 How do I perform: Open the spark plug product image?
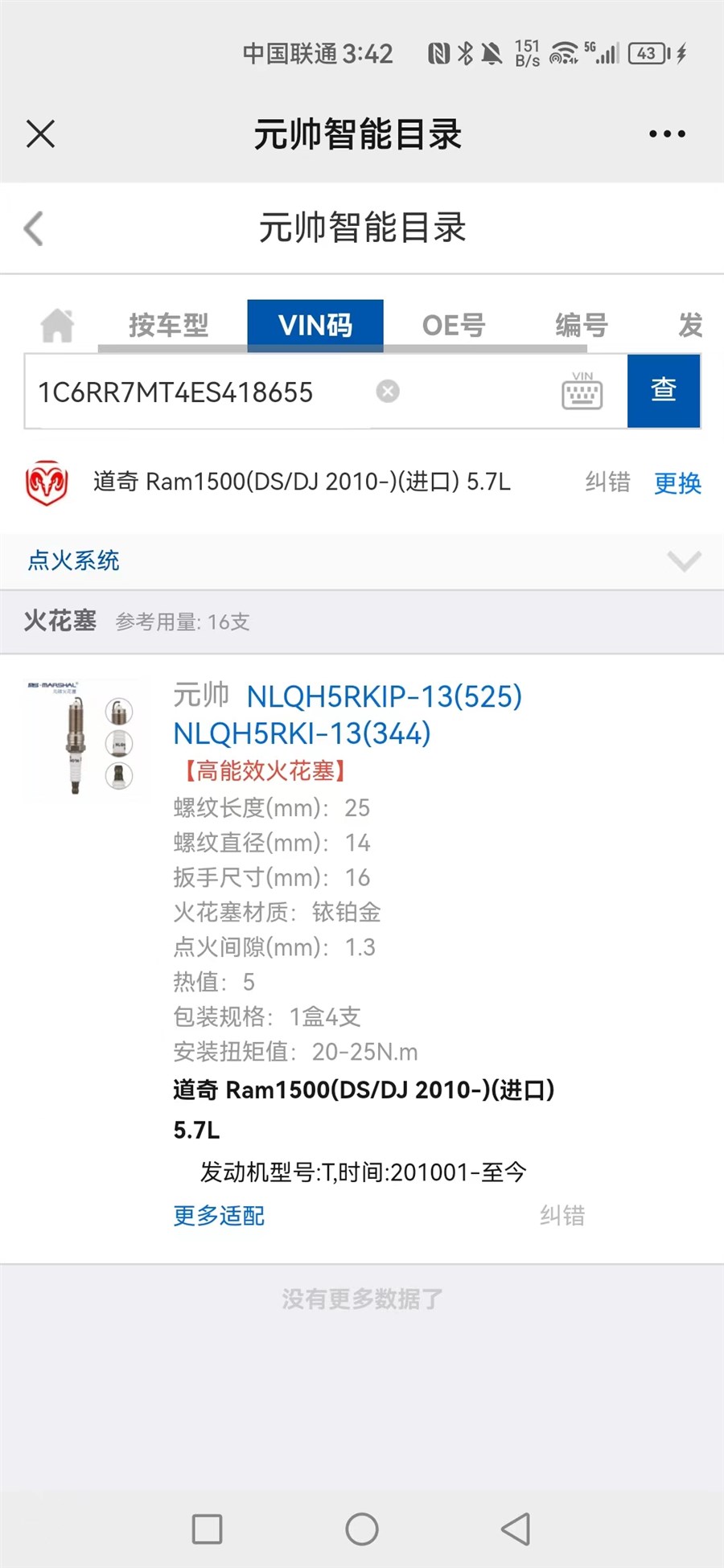click(86, 741)
